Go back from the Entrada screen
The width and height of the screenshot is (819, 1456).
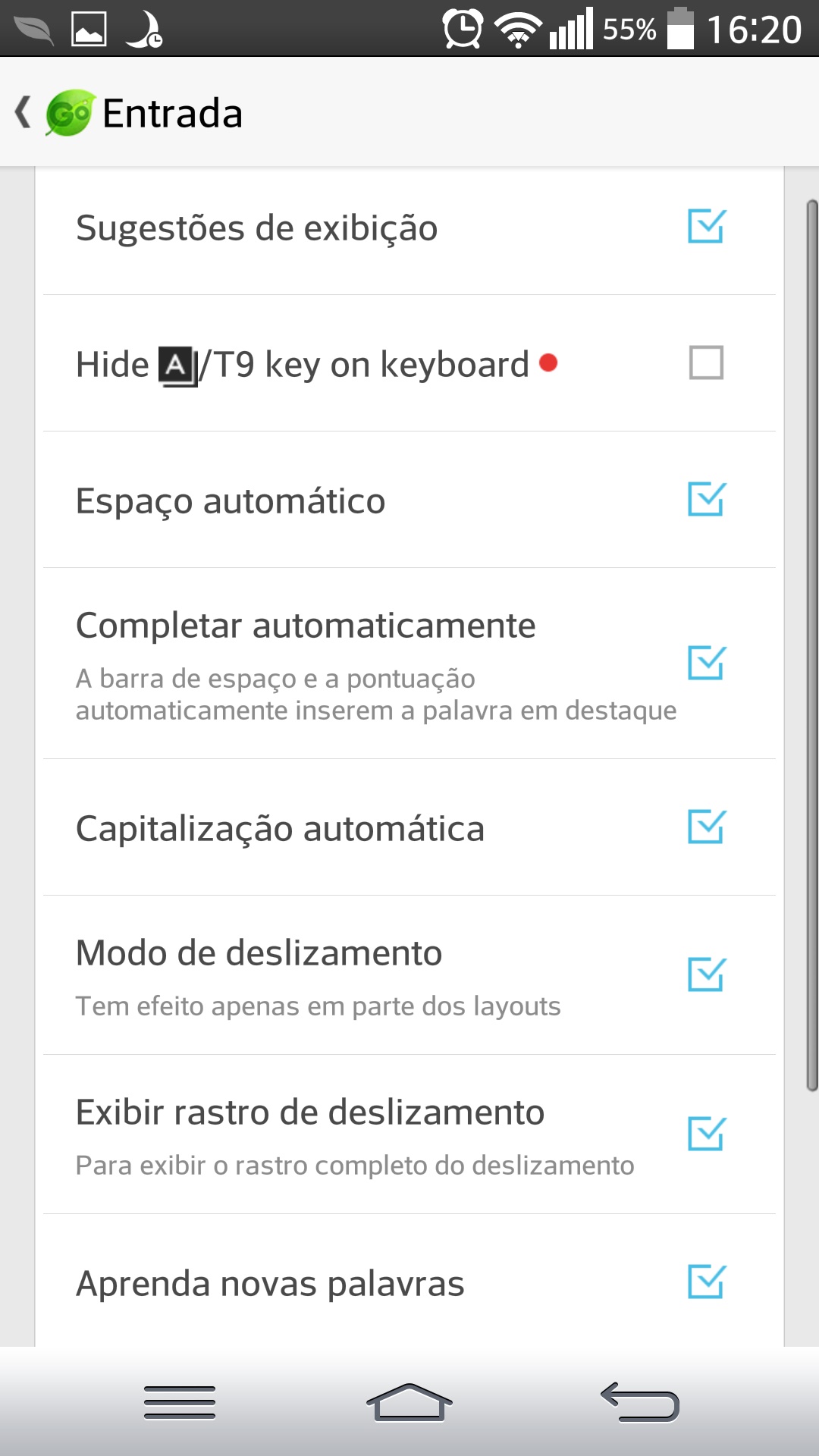coord(23,113)
